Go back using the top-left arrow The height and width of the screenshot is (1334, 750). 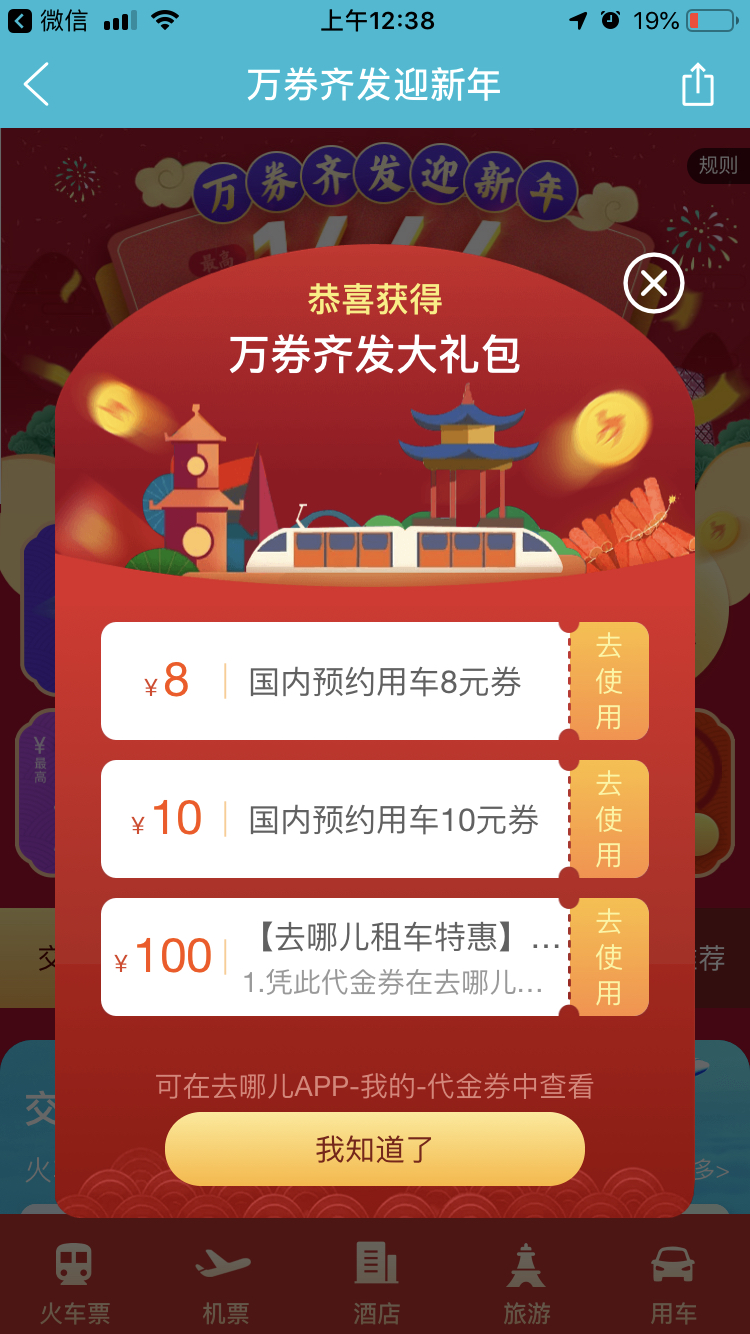tap(36, 84)
